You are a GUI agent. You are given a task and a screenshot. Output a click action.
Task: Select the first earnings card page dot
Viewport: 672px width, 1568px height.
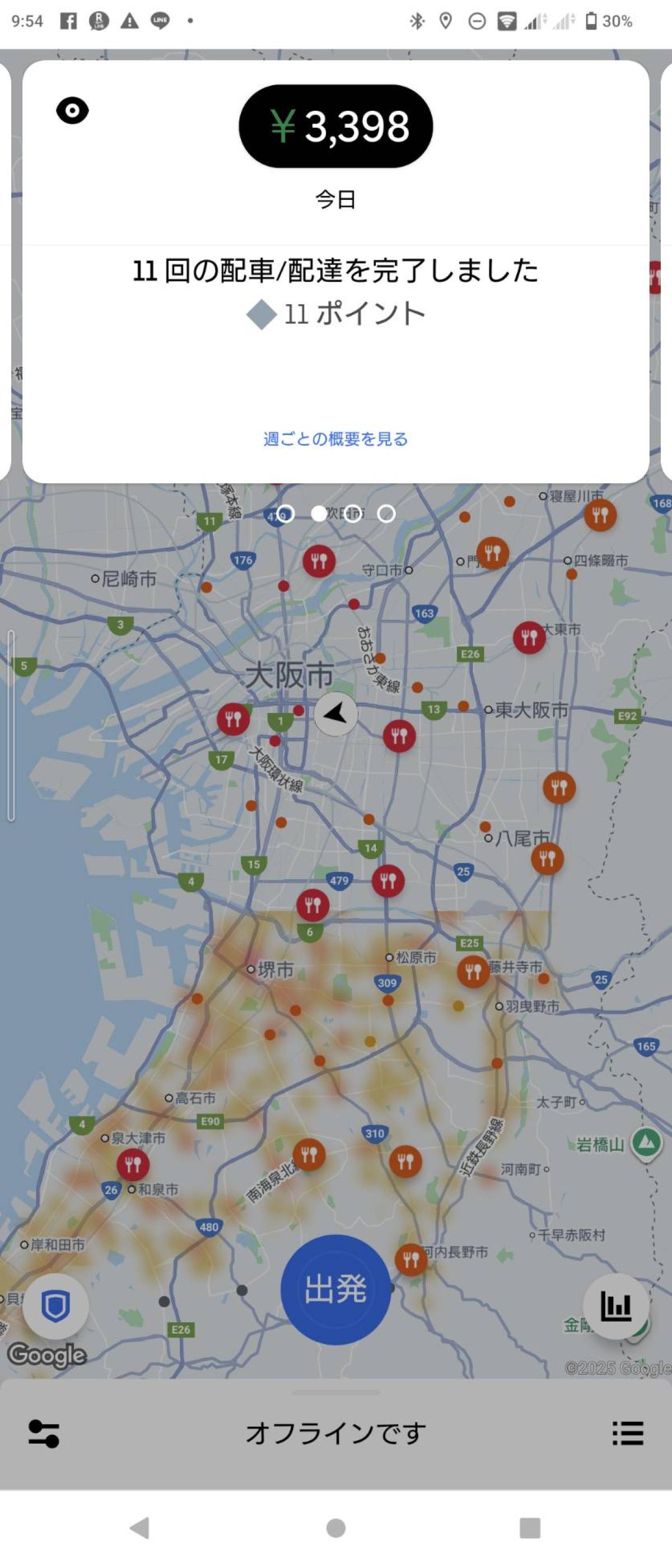pos(286,514)
